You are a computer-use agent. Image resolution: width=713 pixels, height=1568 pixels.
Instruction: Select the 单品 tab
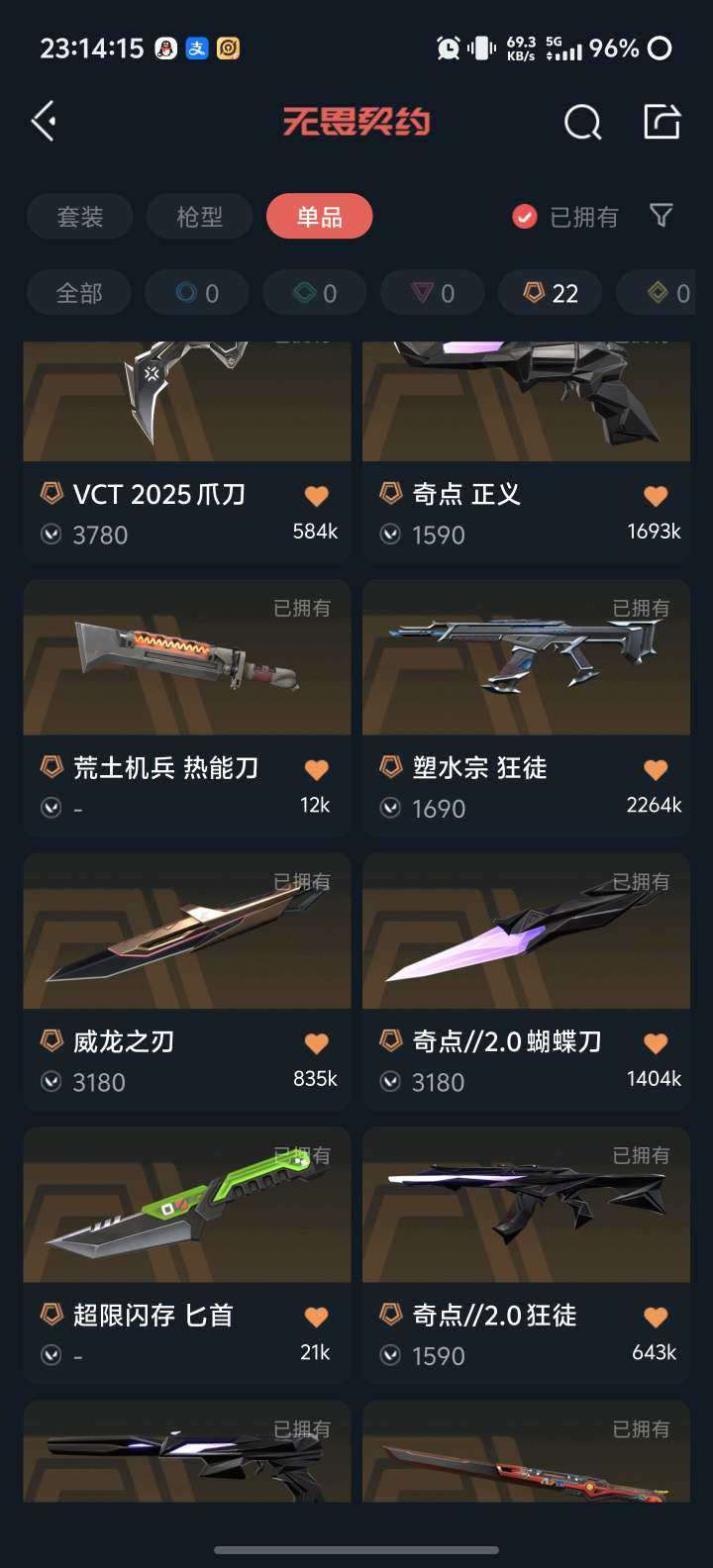[319, 217]
